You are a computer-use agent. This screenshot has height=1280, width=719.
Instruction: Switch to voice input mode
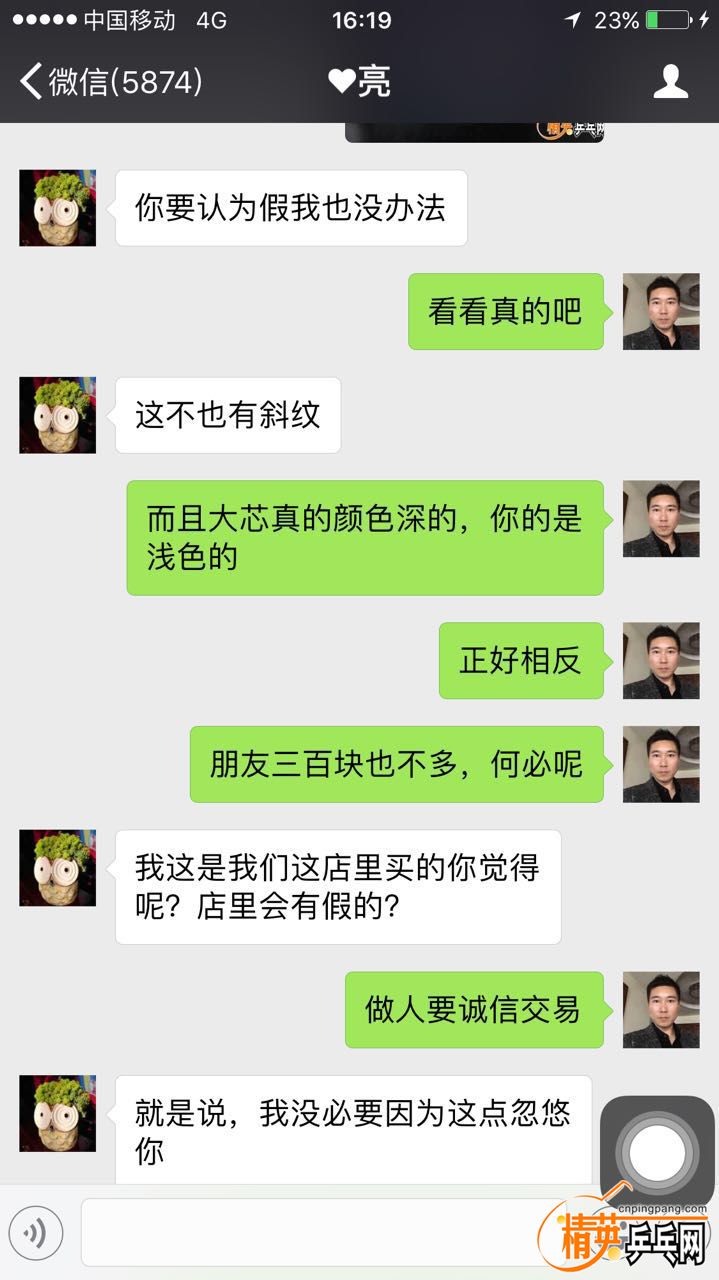tap(36, 1234)
